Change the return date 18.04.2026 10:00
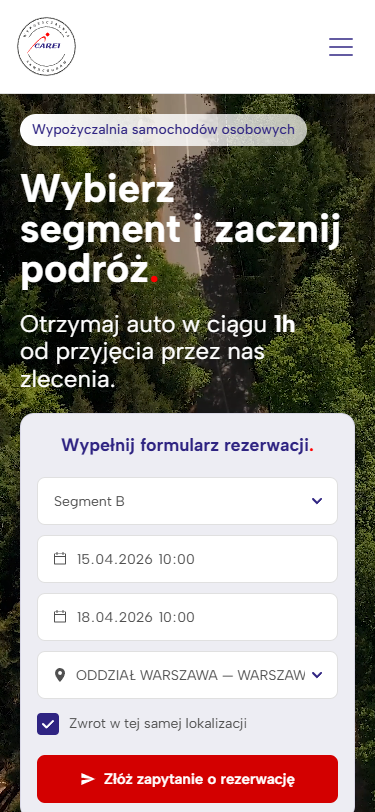This screenshot has height=812, width=375. tap(188, 617)
